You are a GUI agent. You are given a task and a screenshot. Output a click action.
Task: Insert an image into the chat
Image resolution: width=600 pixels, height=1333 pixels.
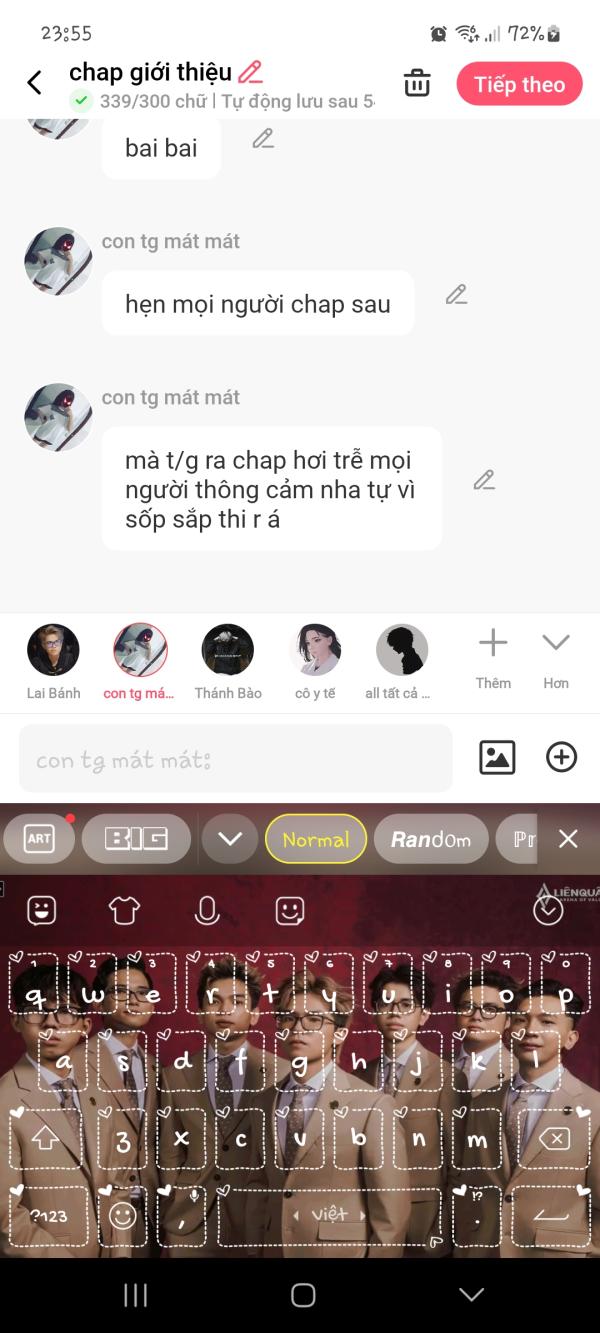pos(497,758)
